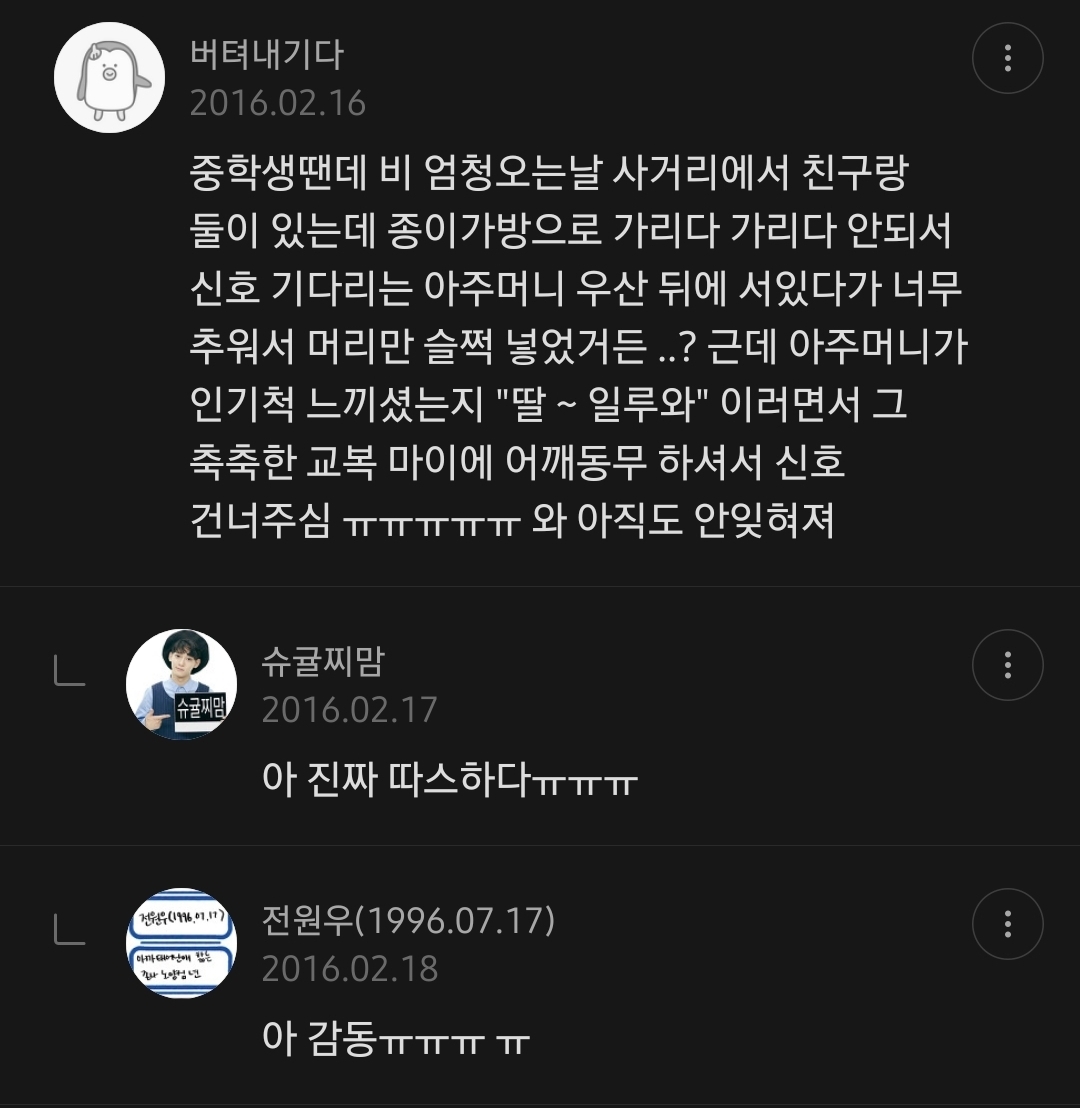Open overflow menu on 버텨내기다's comment

tap(1007, 58)
